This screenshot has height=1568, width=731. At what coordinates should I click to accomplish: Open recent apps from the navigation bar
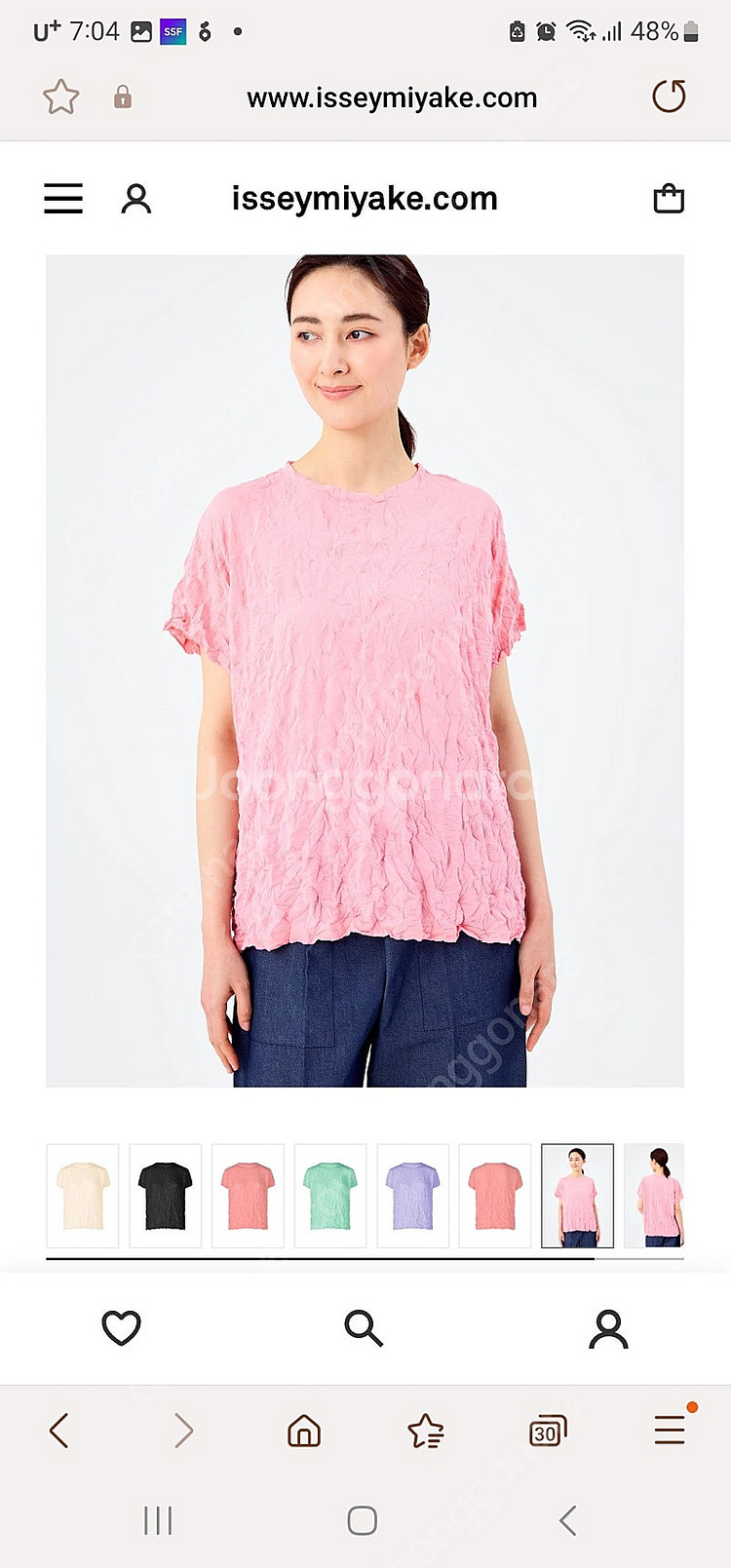[158, 1520]
